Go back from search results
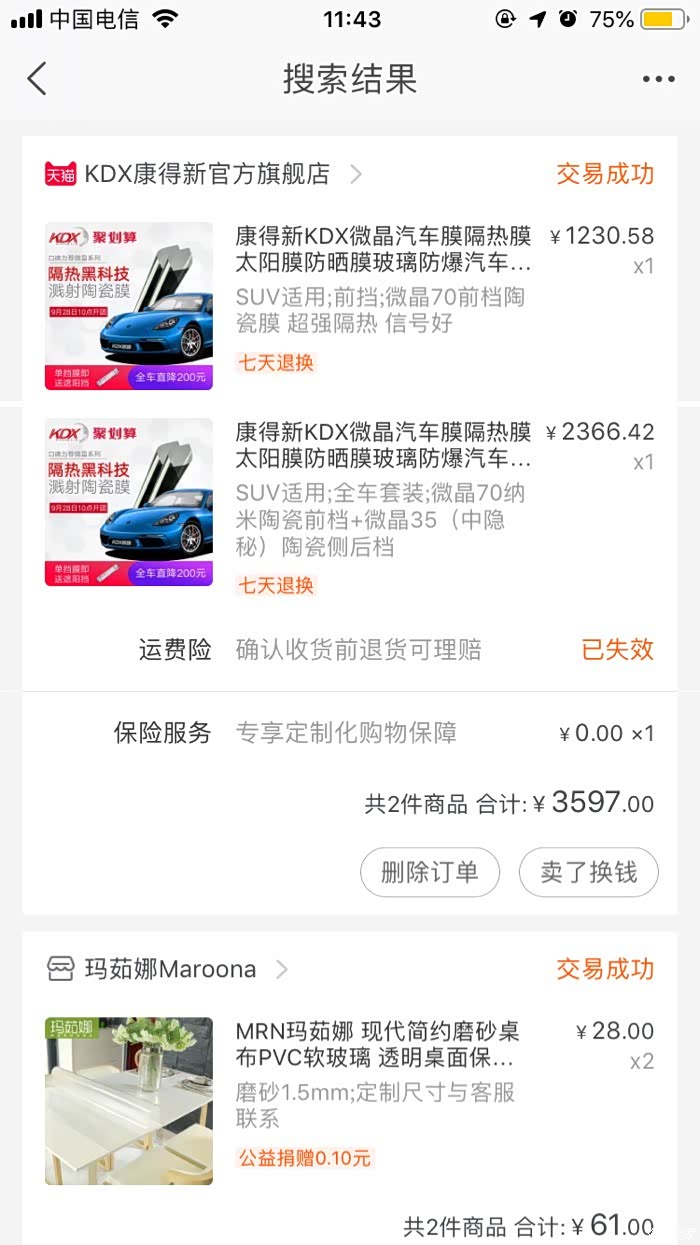This screenshot has width=700, height=1245. 37,79
